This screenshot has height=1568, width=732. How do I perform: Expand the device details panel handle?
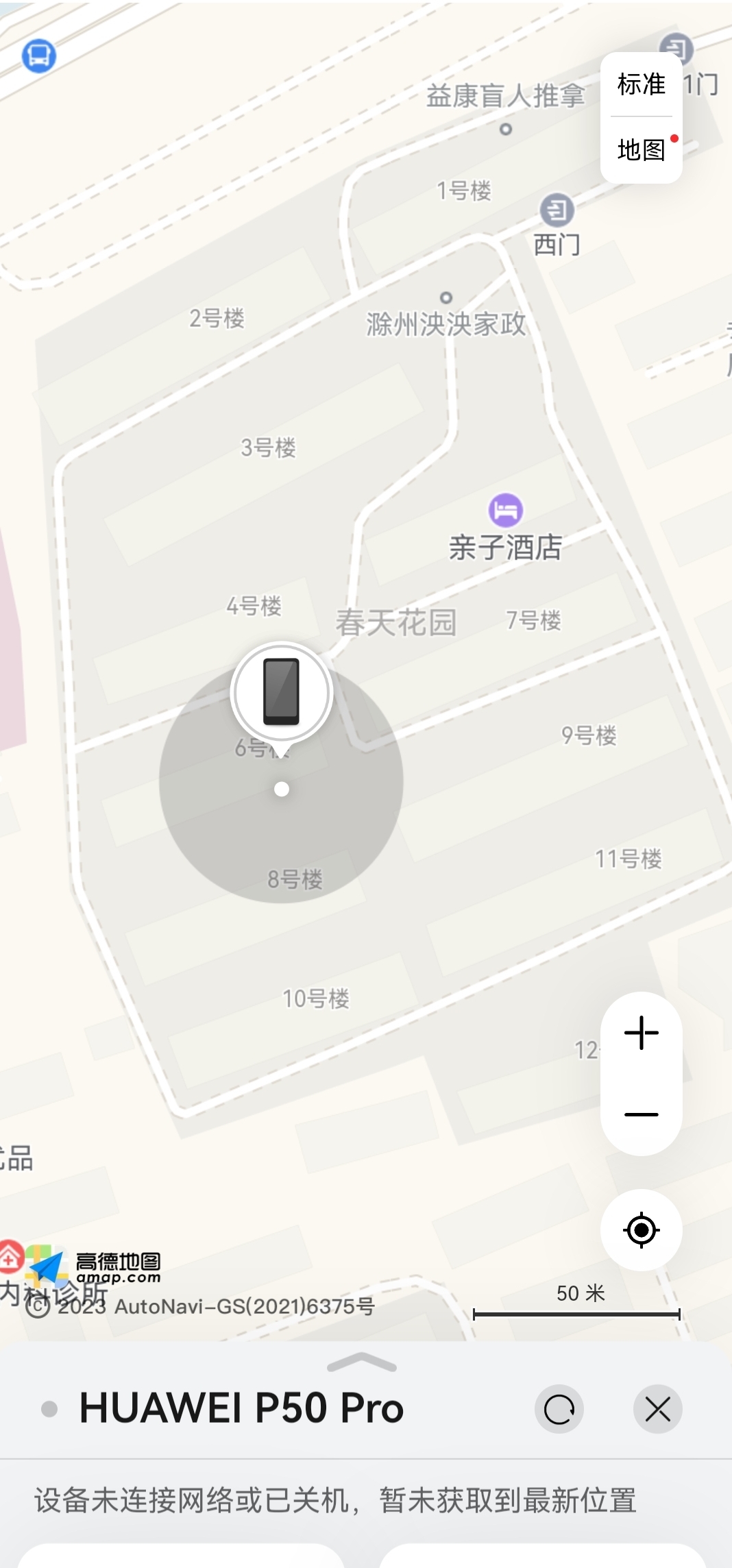362,1362
